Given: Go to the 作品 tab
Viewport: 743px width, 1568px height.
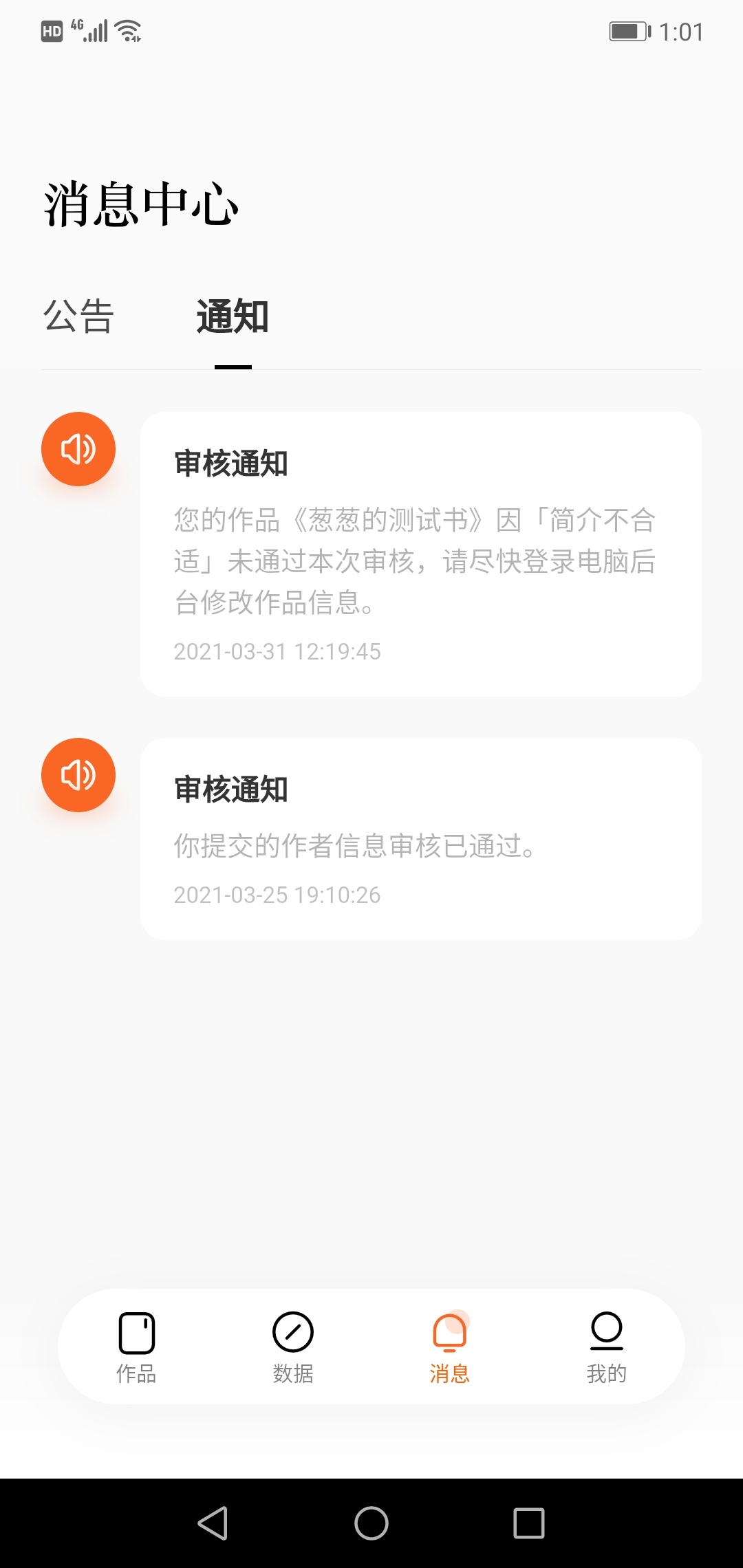Looking at the screenshot, I should 136,1347.
